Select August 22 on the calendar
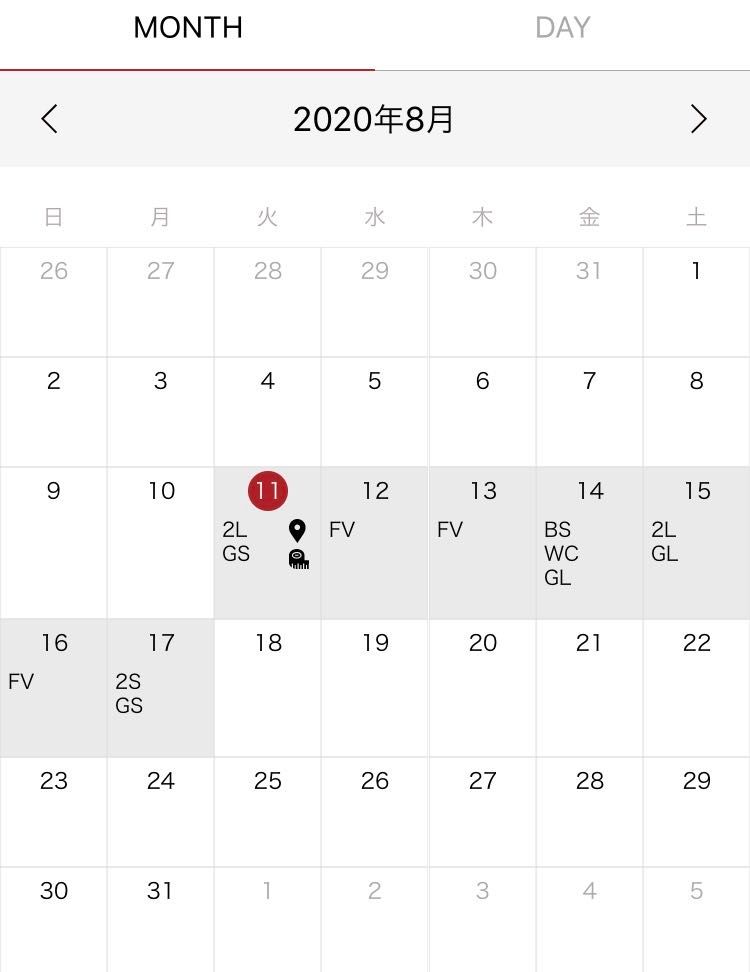This screenshot has height=972, width=750. pos(696,687)
